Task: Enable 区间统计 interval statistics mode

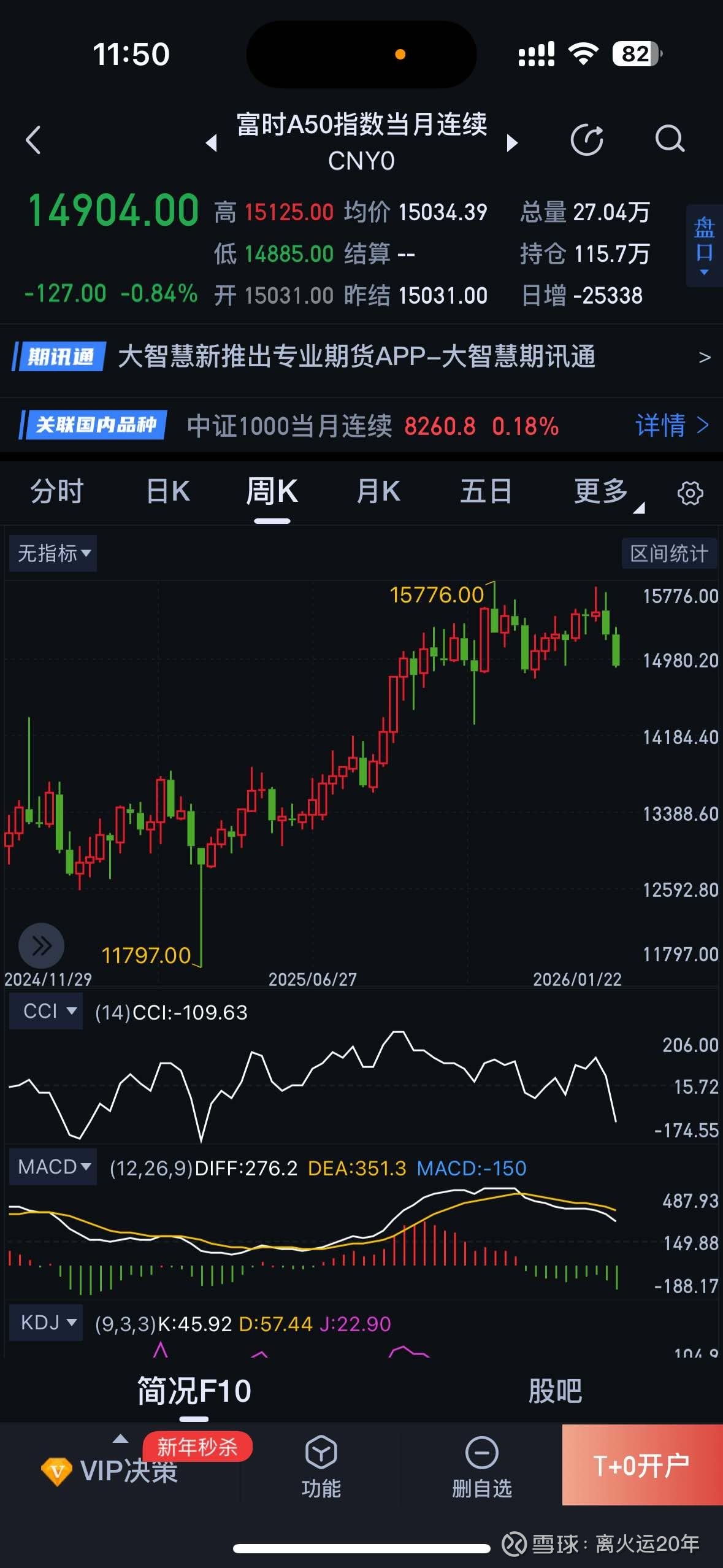Action: [670, 553]
